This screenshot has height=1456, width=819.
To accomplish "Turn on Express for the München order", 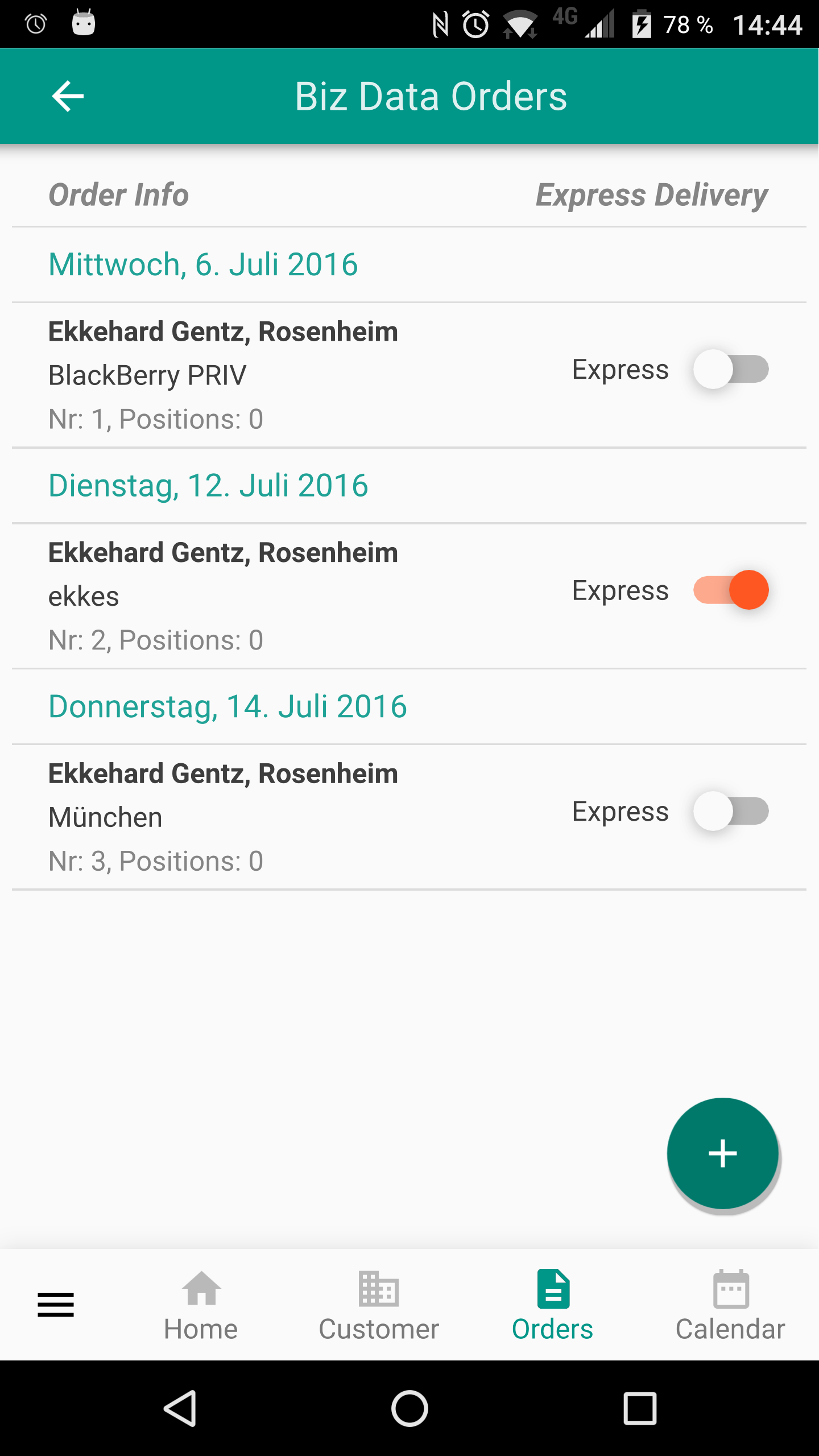I will tap(731, 811).
